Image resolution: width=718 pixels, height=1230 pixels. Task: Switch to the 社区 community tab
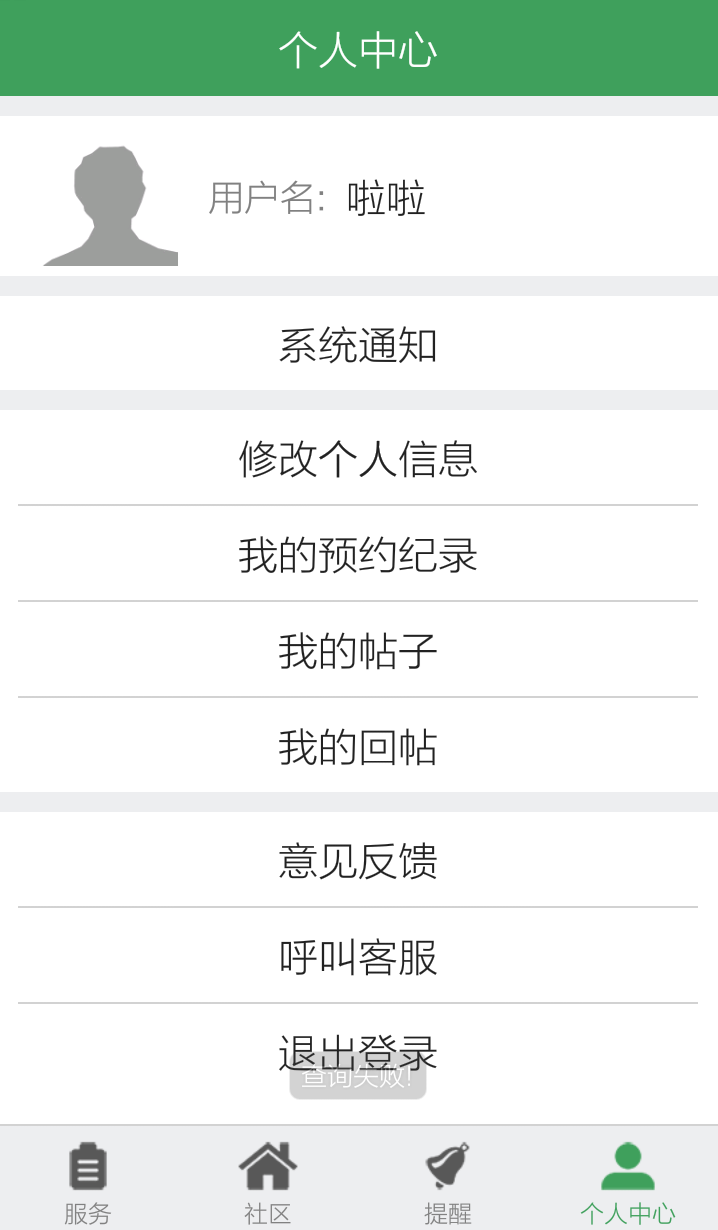[268, 1182]
